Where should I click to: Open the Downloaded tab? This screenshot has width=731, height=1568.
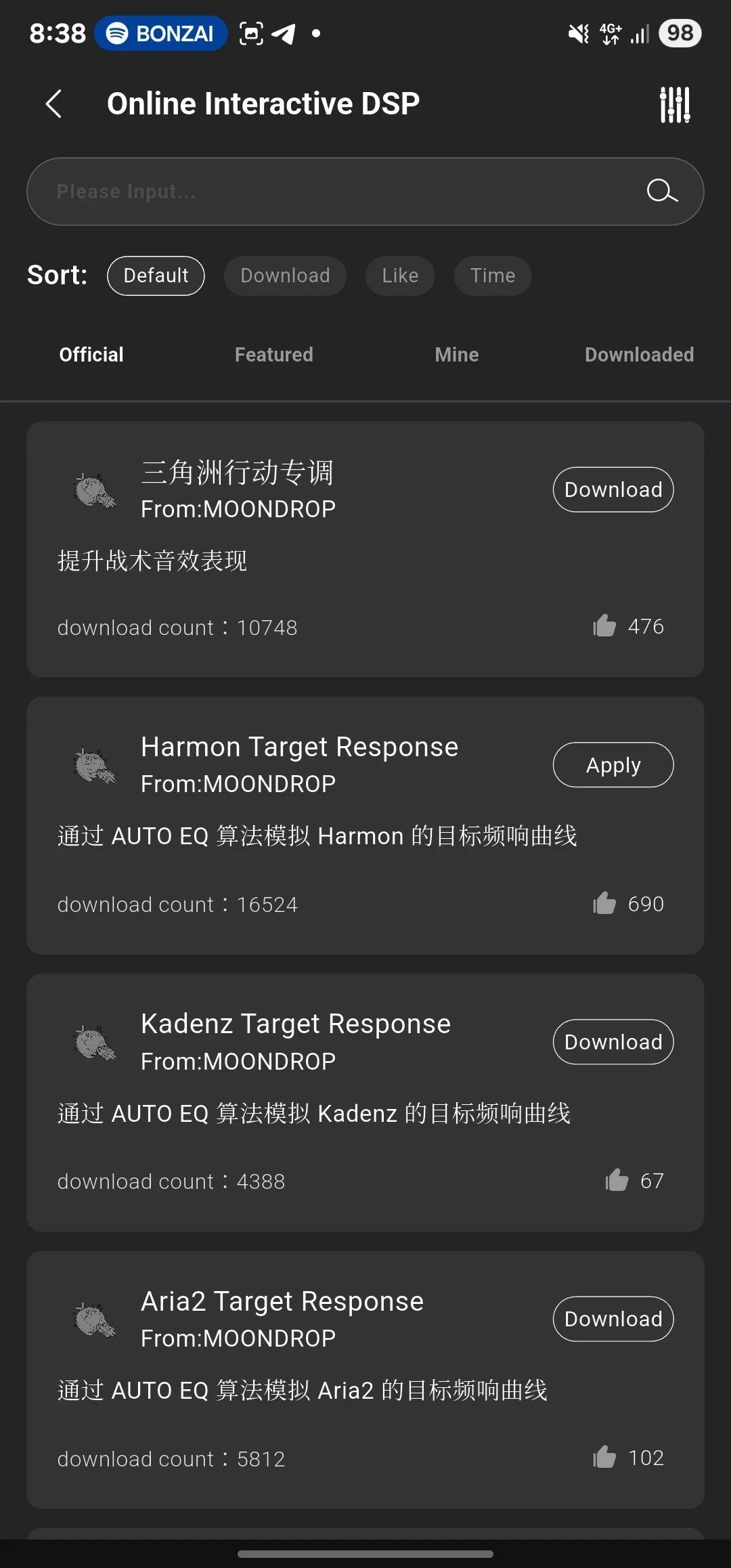click(639, 355)
